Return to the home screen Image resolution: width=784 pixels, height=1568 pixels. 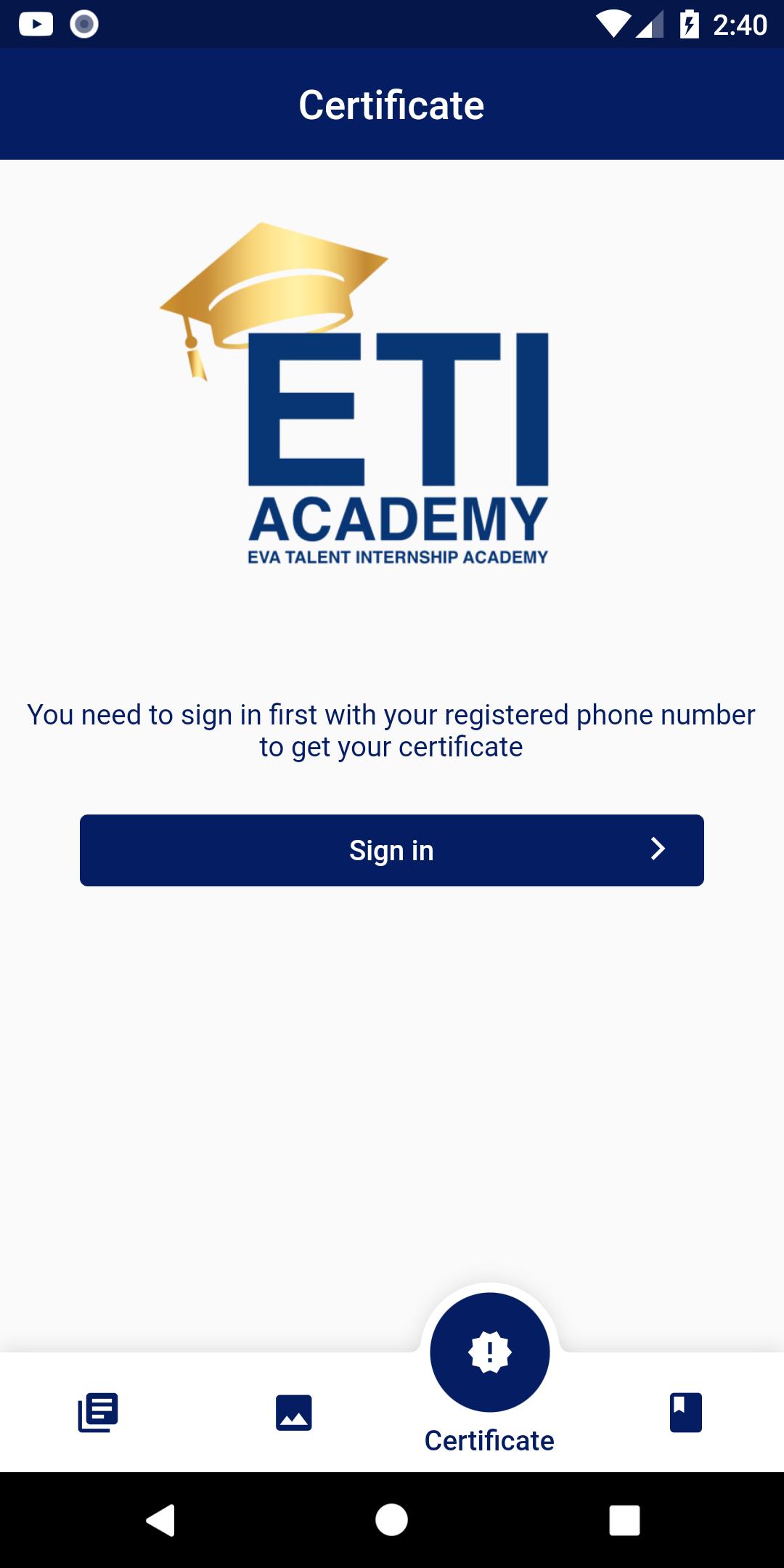tap(392, 1520)
